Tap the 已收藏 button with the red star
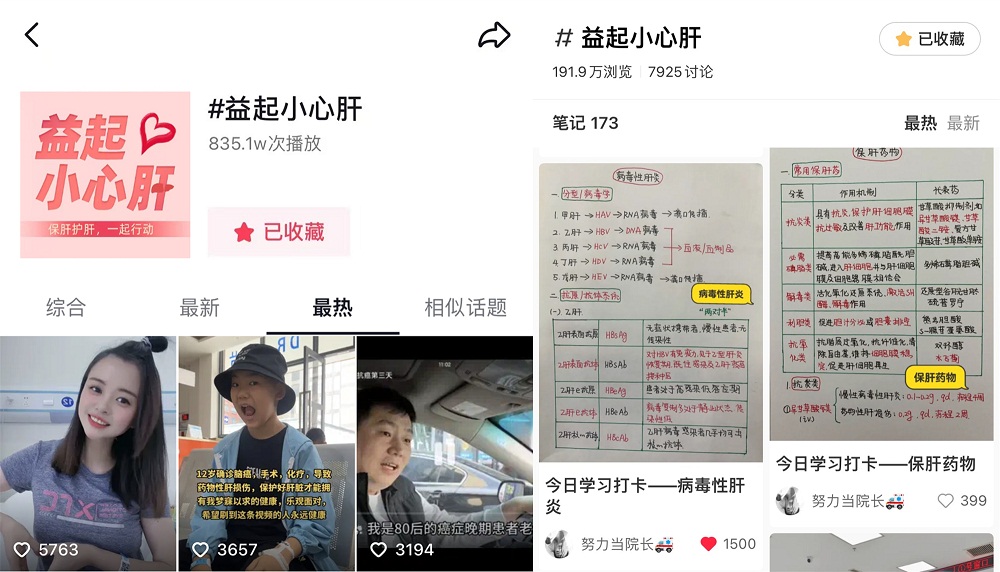This screenshot has width=1000, height=572. [x=279, y=232]
